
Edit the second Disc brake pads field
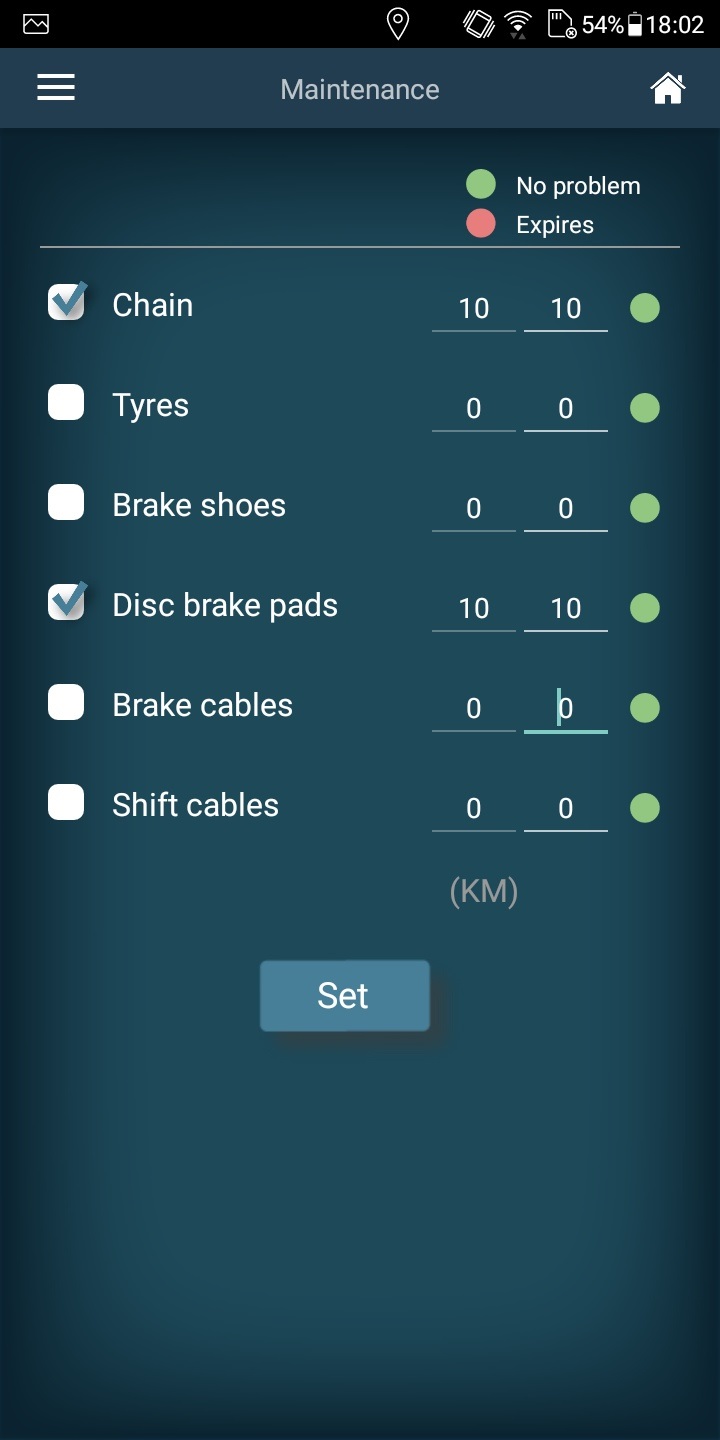(566, 608)
